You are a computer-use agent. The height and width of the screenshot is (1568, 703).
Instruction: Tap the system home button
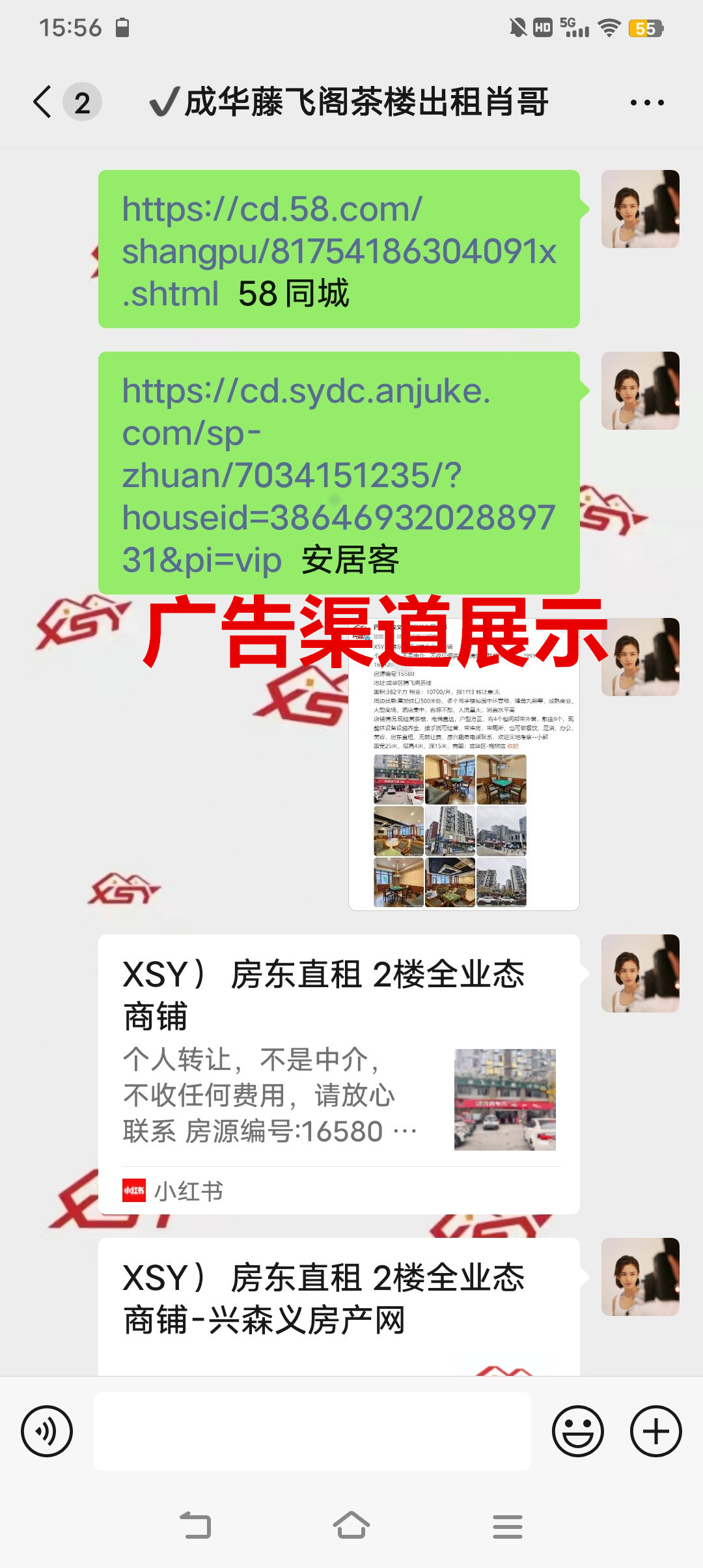coord(351,1526)
